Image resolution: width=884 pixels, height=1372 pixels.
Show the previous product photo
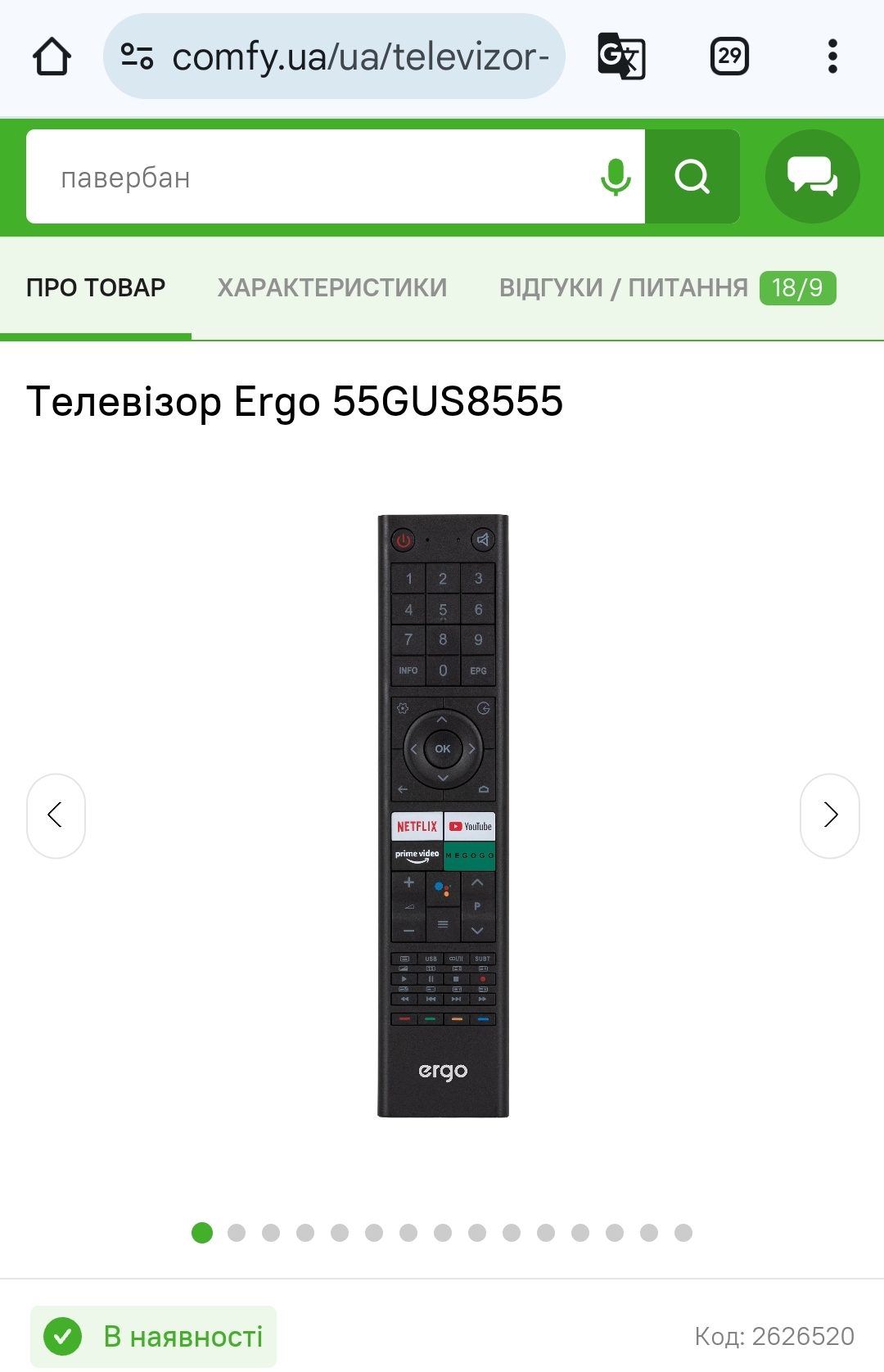(x=56, y=815)
